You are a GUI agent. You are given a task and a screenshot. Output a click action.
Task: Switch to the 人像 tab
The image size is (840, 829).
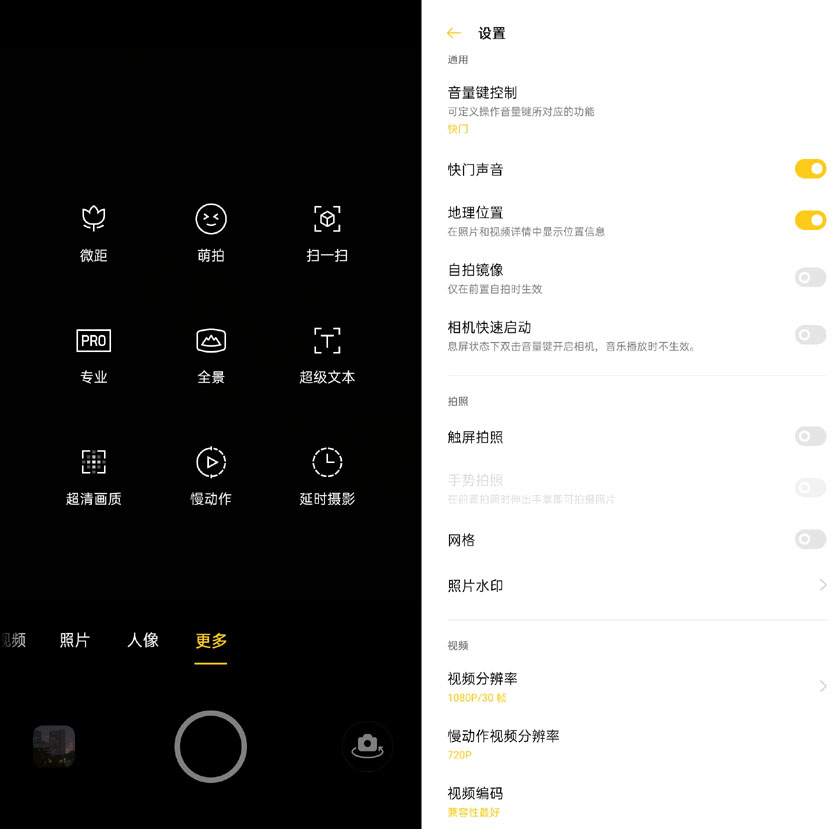coord(143,640)
